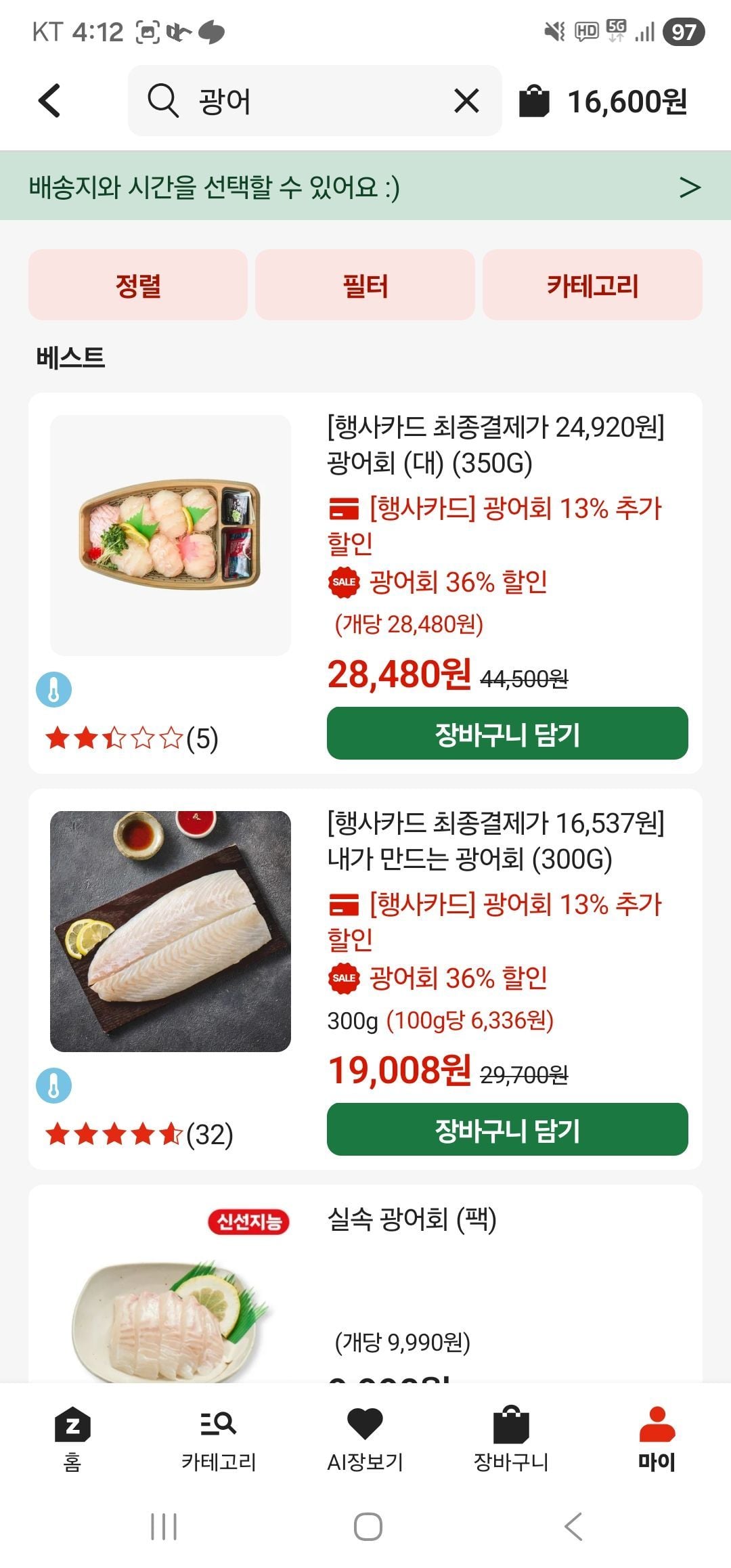731x1568 pixels.
Task: Open the 카테고리 button below the banner
Action: [592, 285]
